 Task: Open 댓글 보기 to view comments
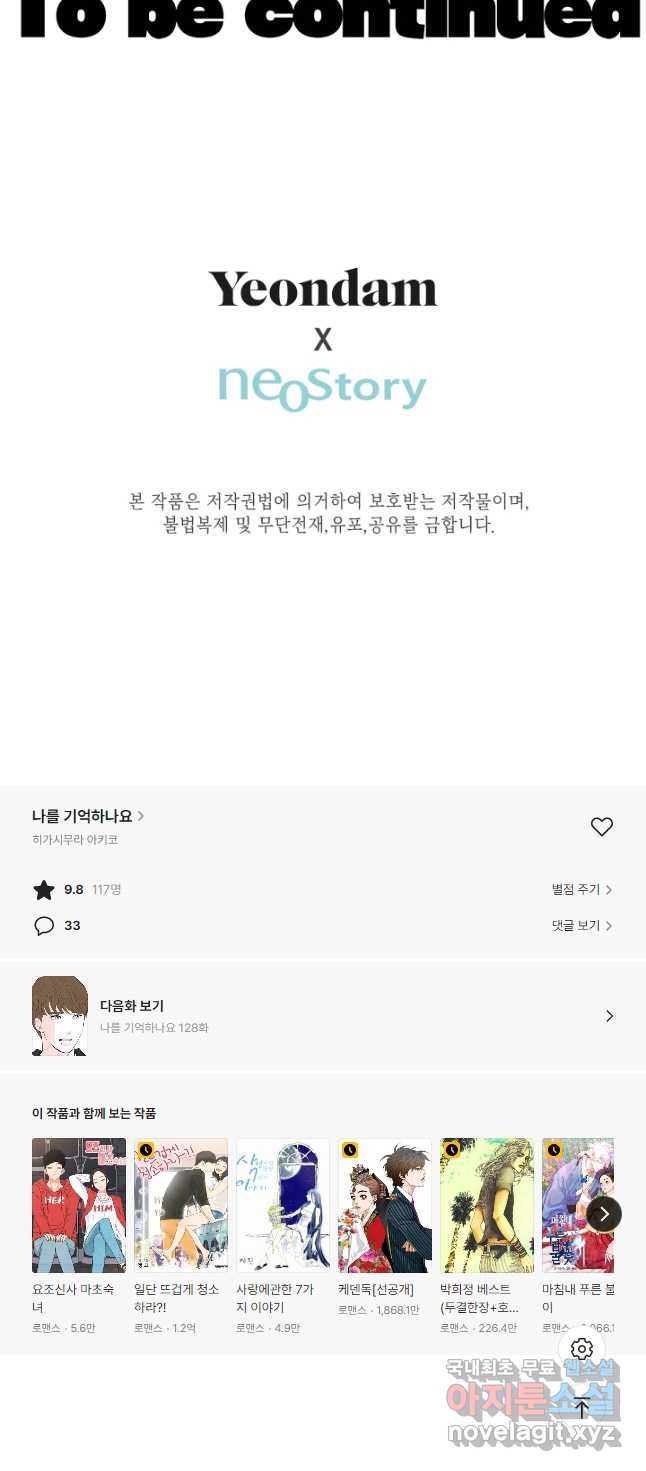pos(581,926)
